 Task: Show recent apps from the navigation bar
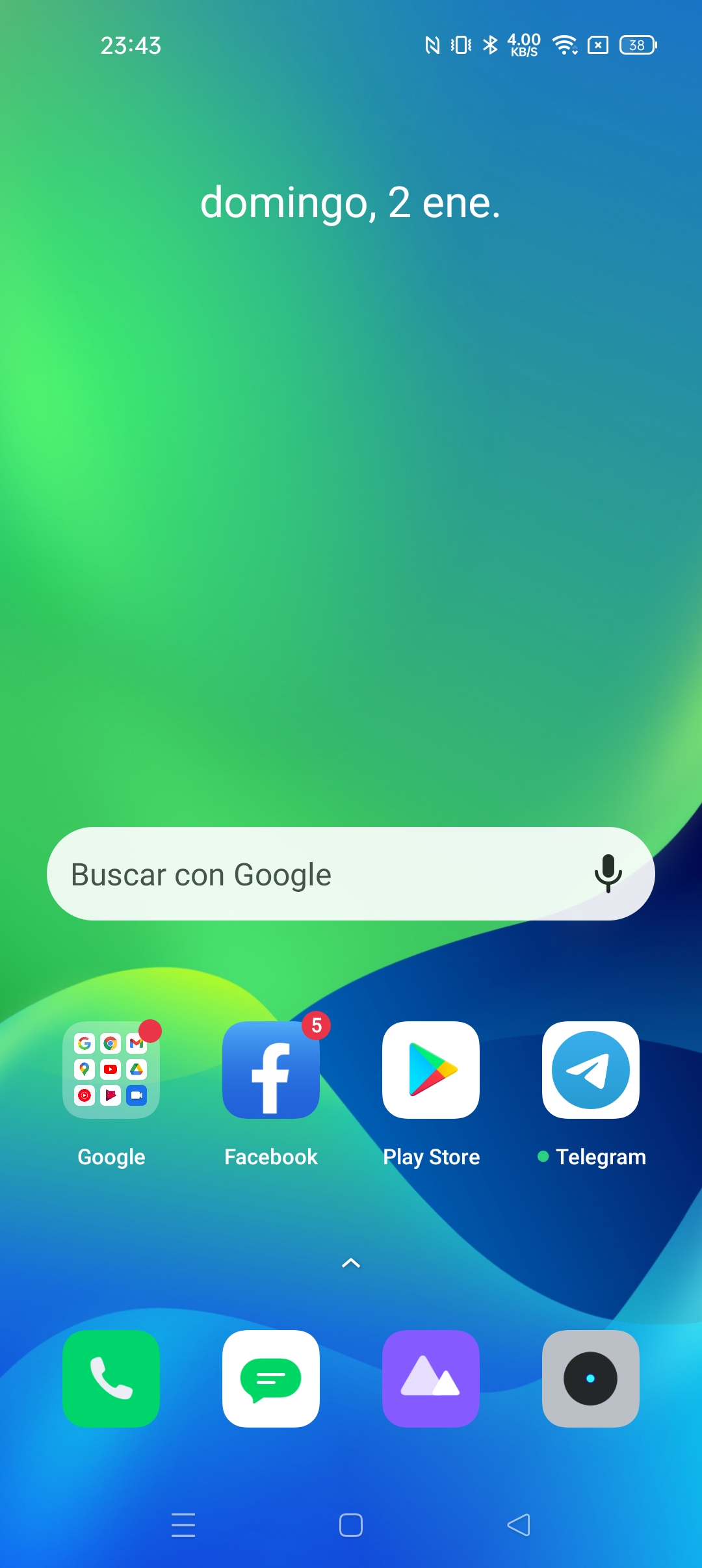point(183,1525)
